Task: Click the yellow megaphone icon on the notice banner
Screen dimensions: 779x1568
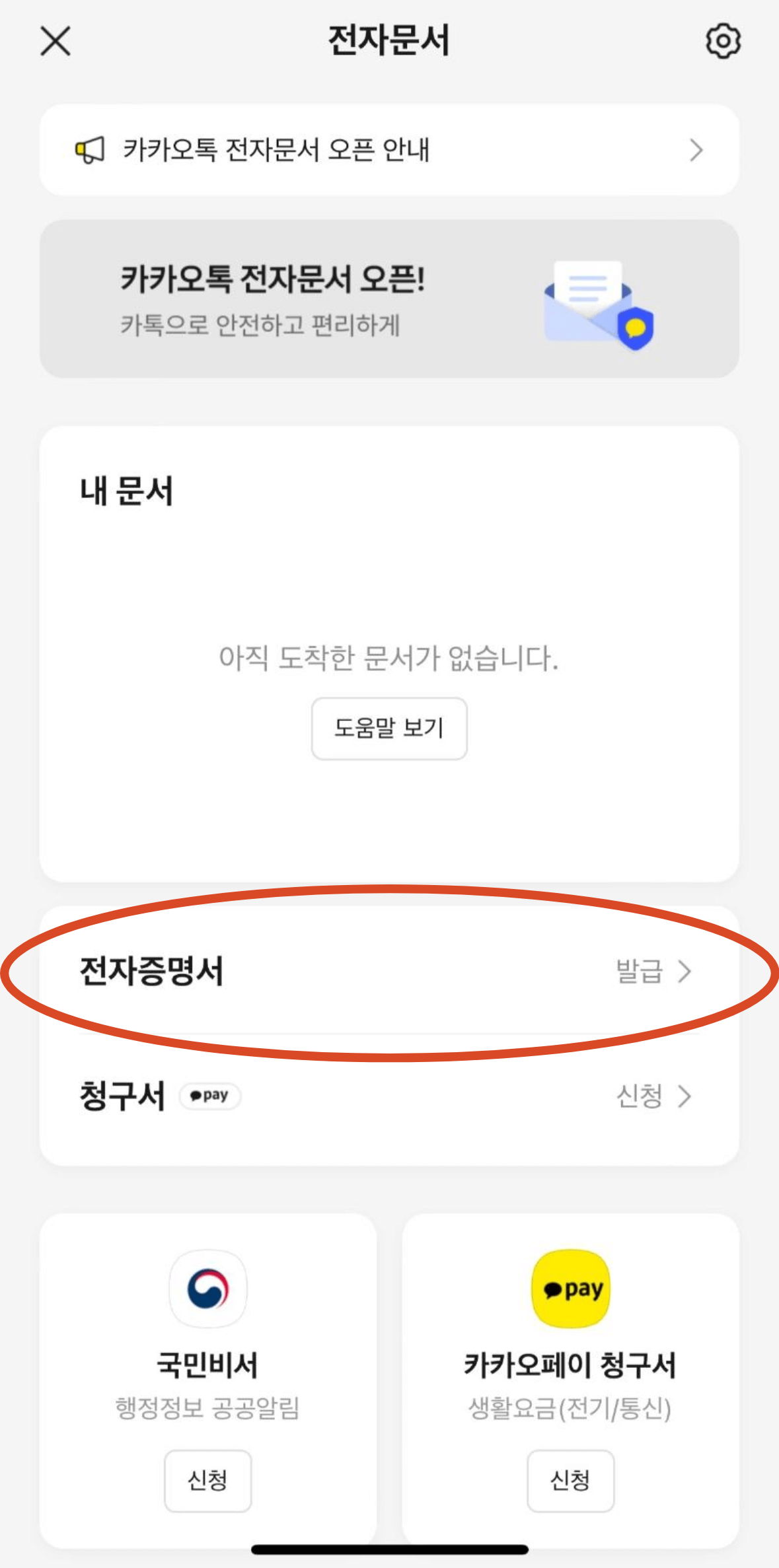Action: pos(91,151)
